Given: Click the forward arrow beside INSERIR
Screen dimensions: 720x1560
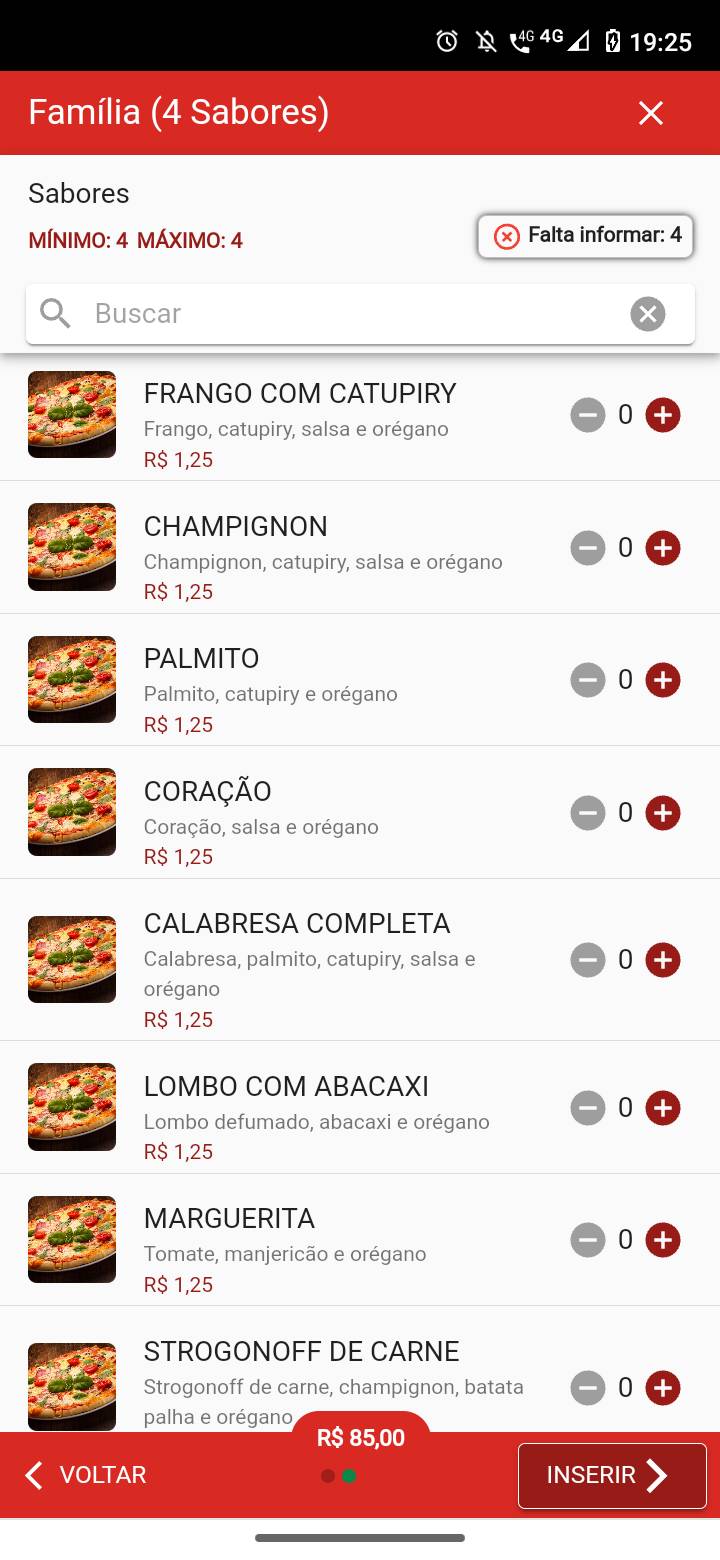Looking at the screenshot, I should (659, 1475).
